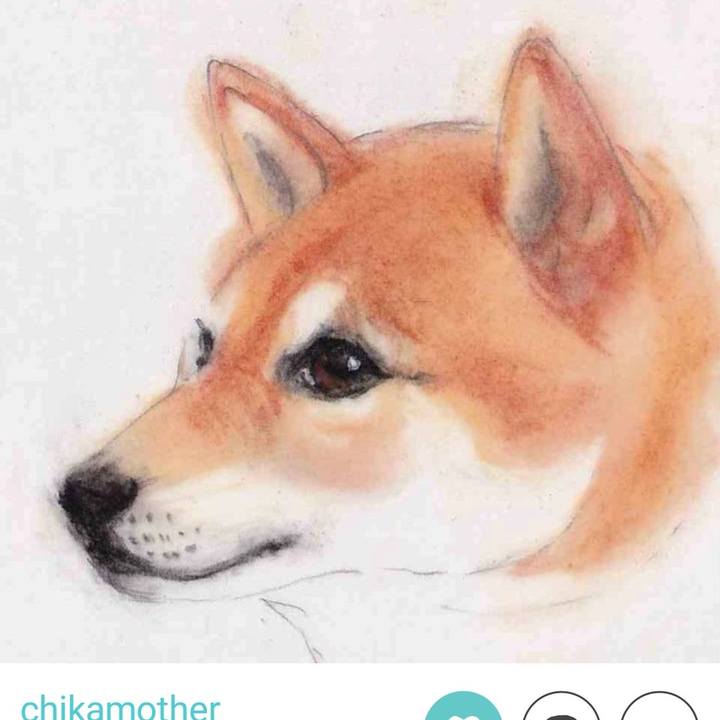Open chikamother's profile
The image size is (720, 720).
tap(120, 707)
